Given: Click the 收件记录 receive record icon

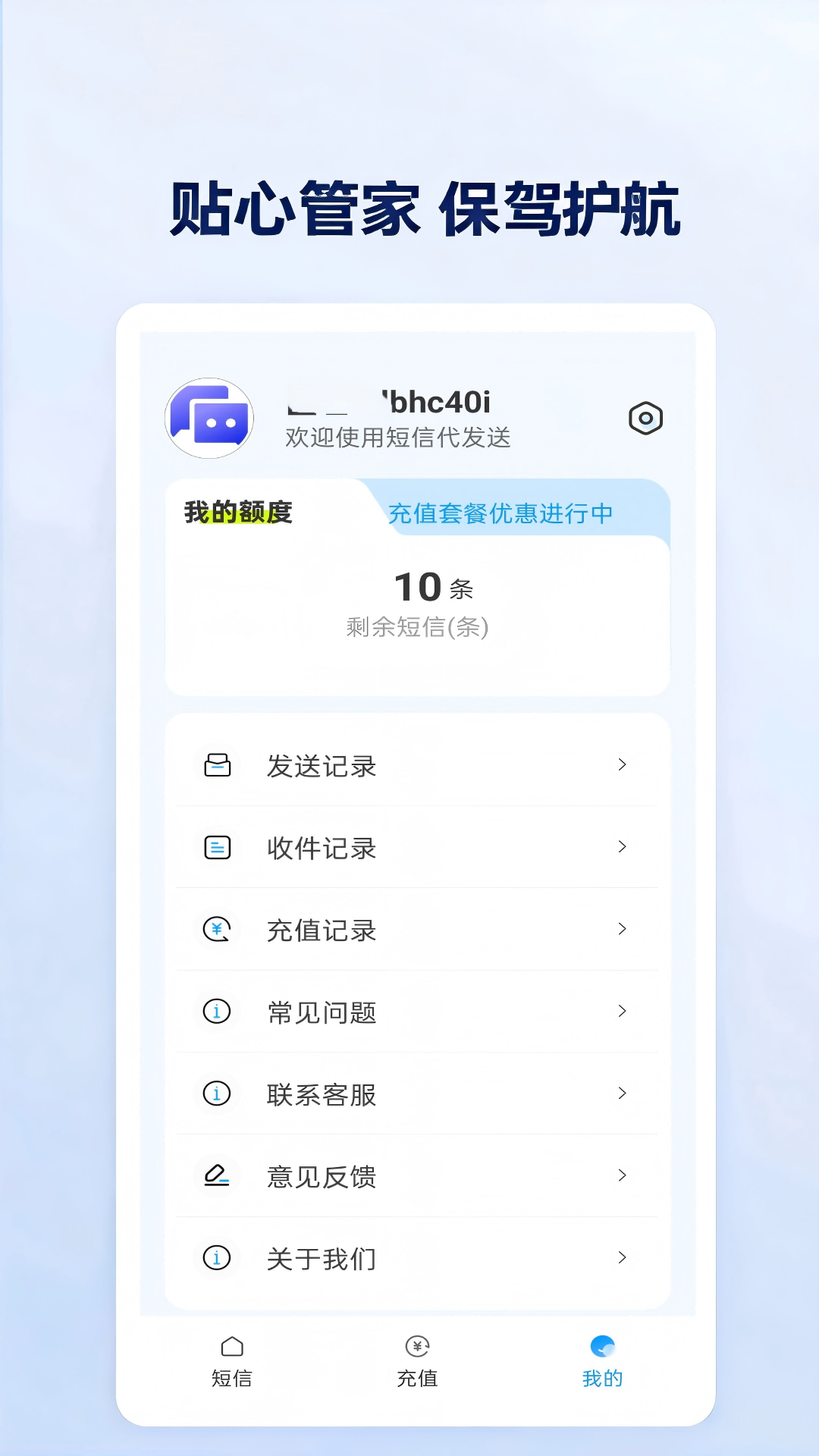Looking at the screenshot, I should coord(217,849).
